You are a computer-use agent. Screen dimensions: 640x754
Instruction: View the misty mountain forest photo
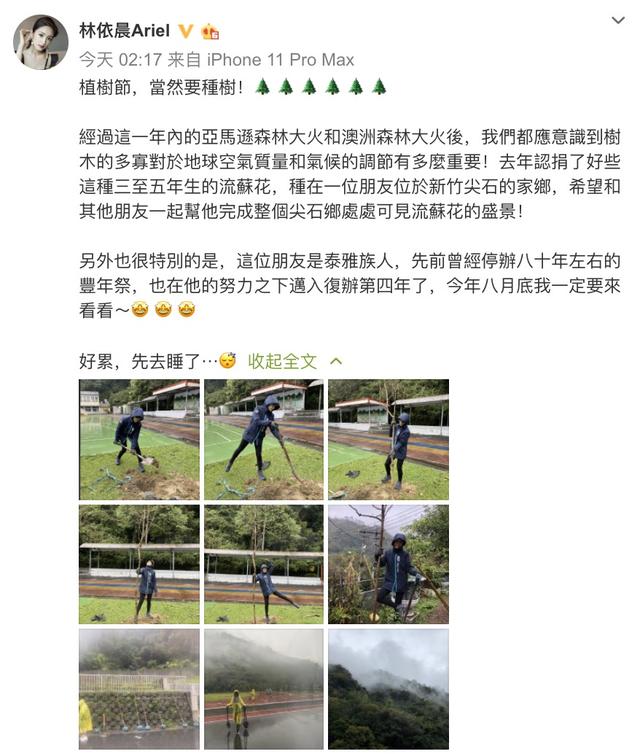(388, 689)
